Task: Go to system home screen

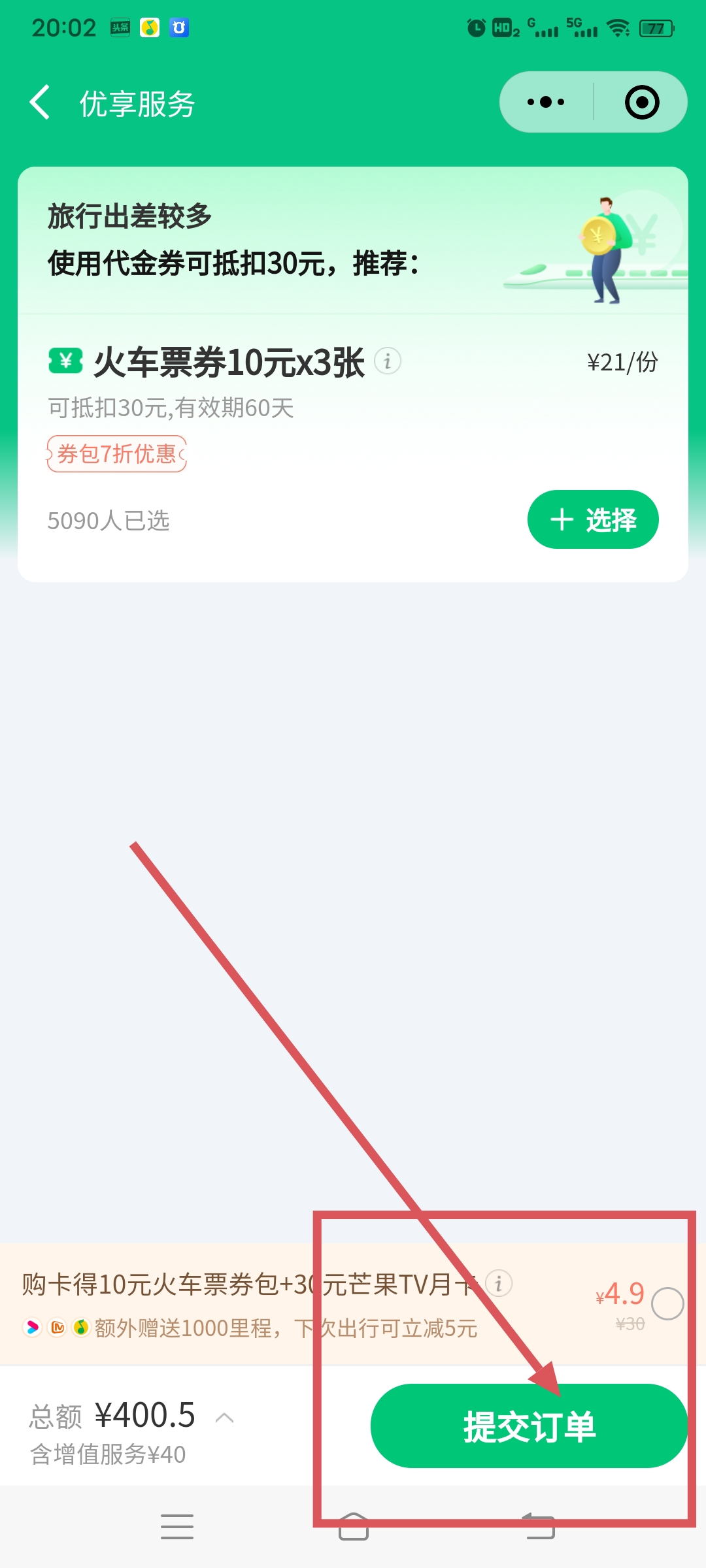Action: (354, 1527)
